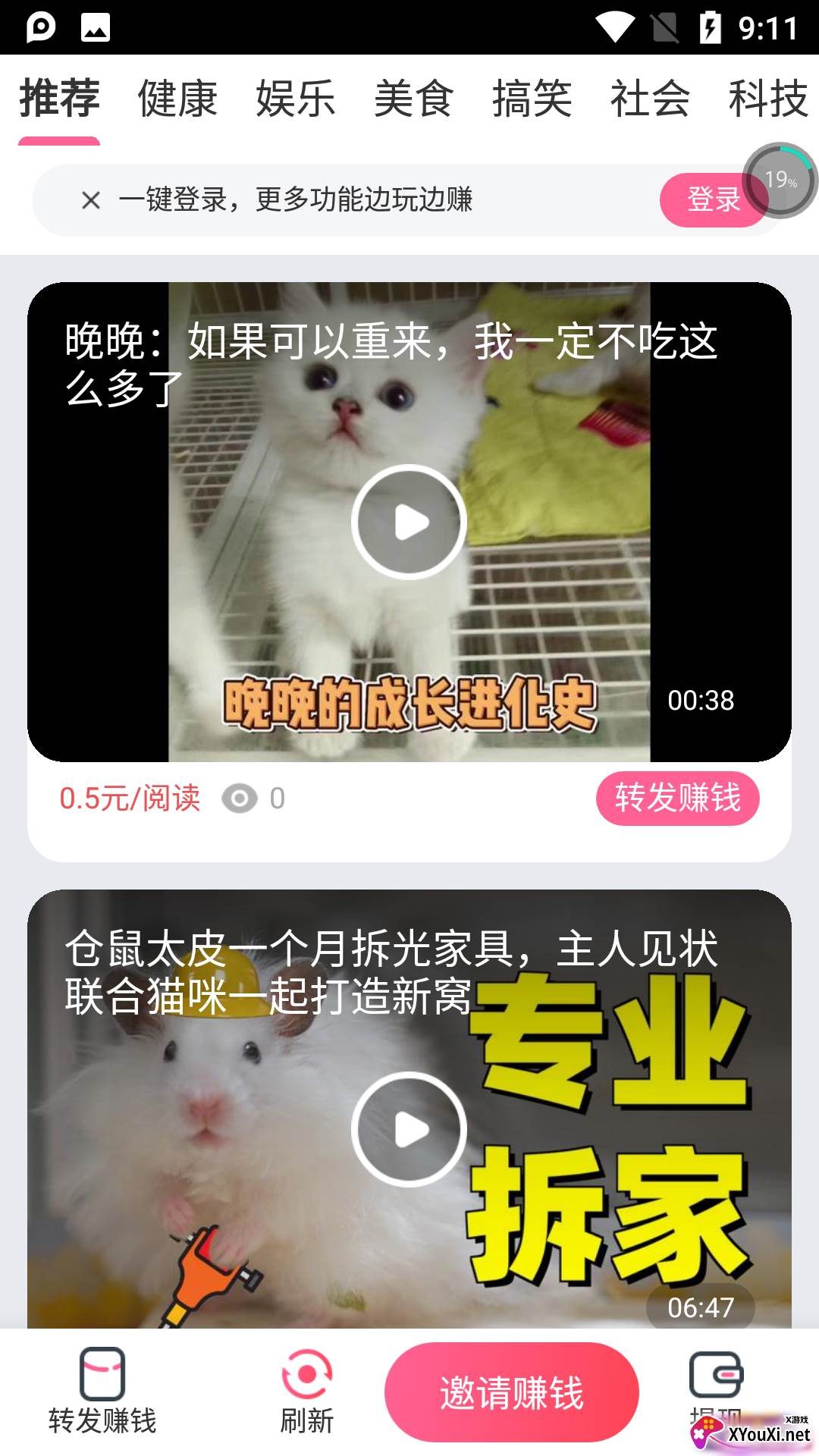Screen dimensions: 819x1456
Task: Open the 科技 tab
Action: [x=769, y=99]
